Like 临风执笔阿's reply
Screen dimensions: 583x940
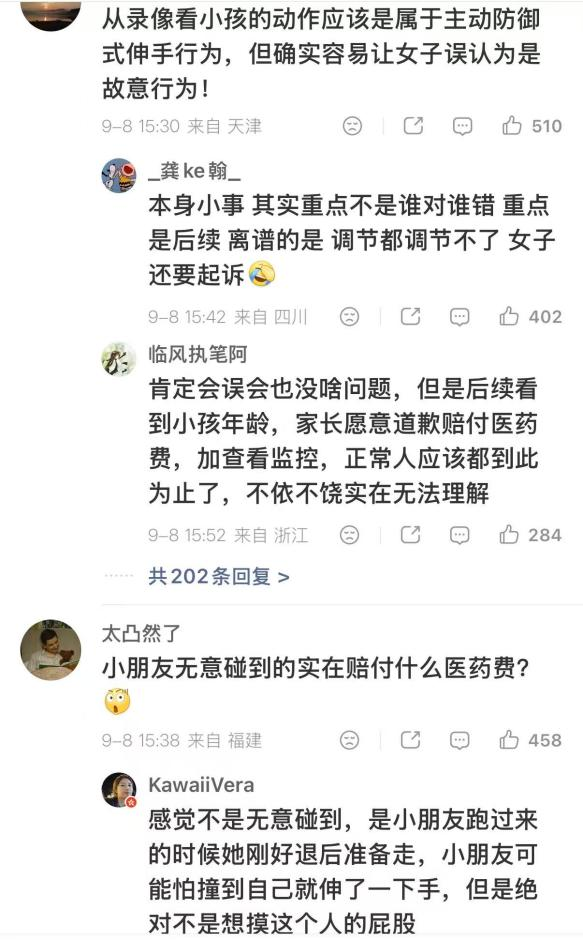(x=530, y=535)
